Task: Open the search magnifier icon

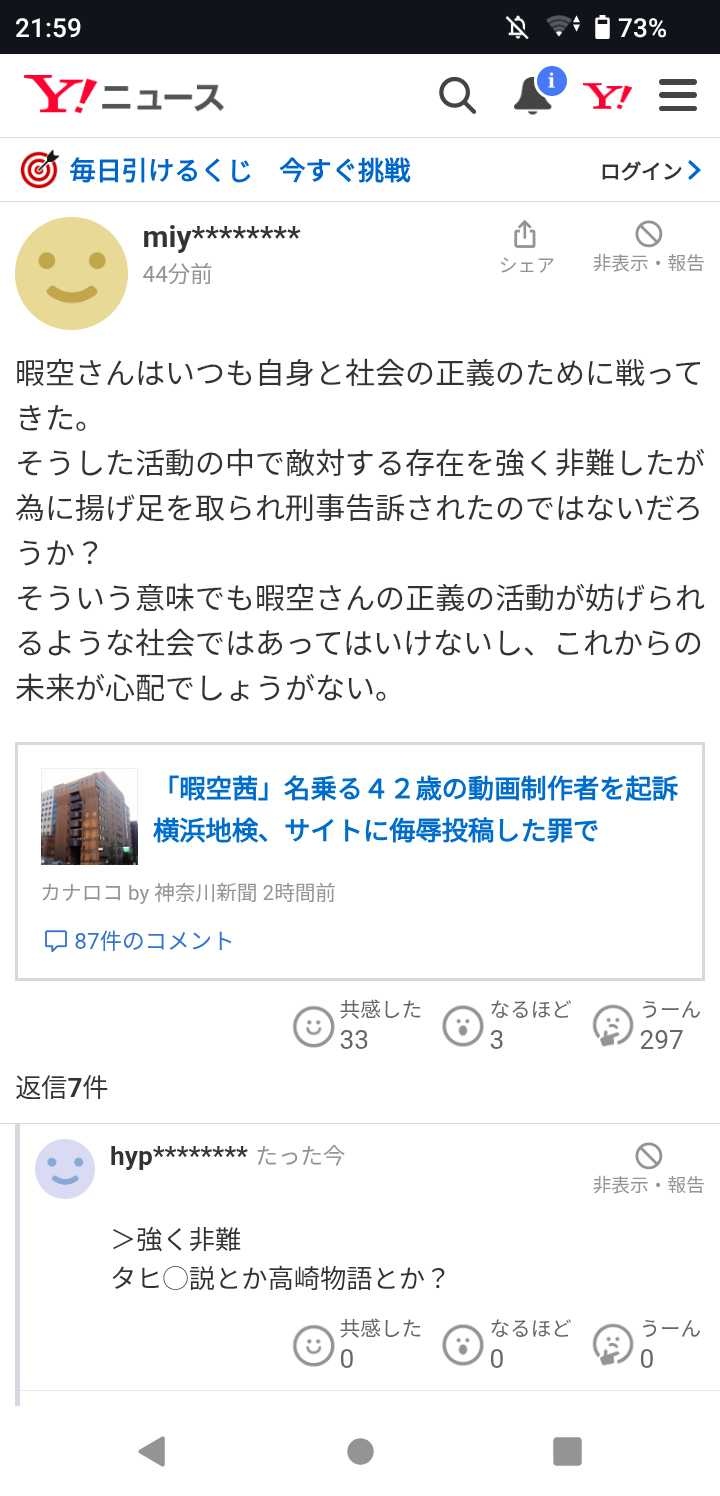Action: pos(457,96)
